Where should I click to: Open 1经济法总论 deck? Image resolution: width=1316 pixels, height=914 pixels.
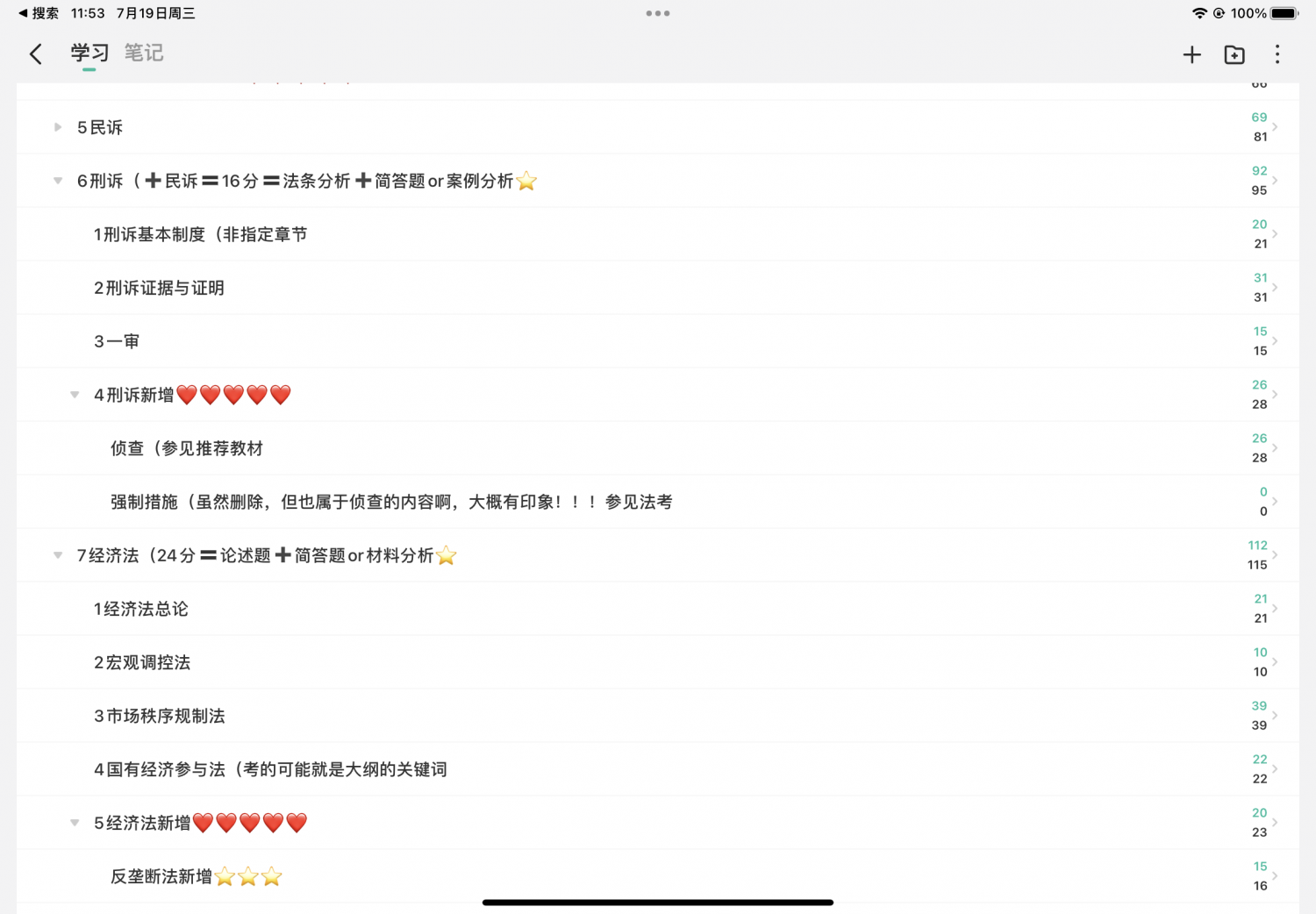pyautogui.click(x=141, y=609)
